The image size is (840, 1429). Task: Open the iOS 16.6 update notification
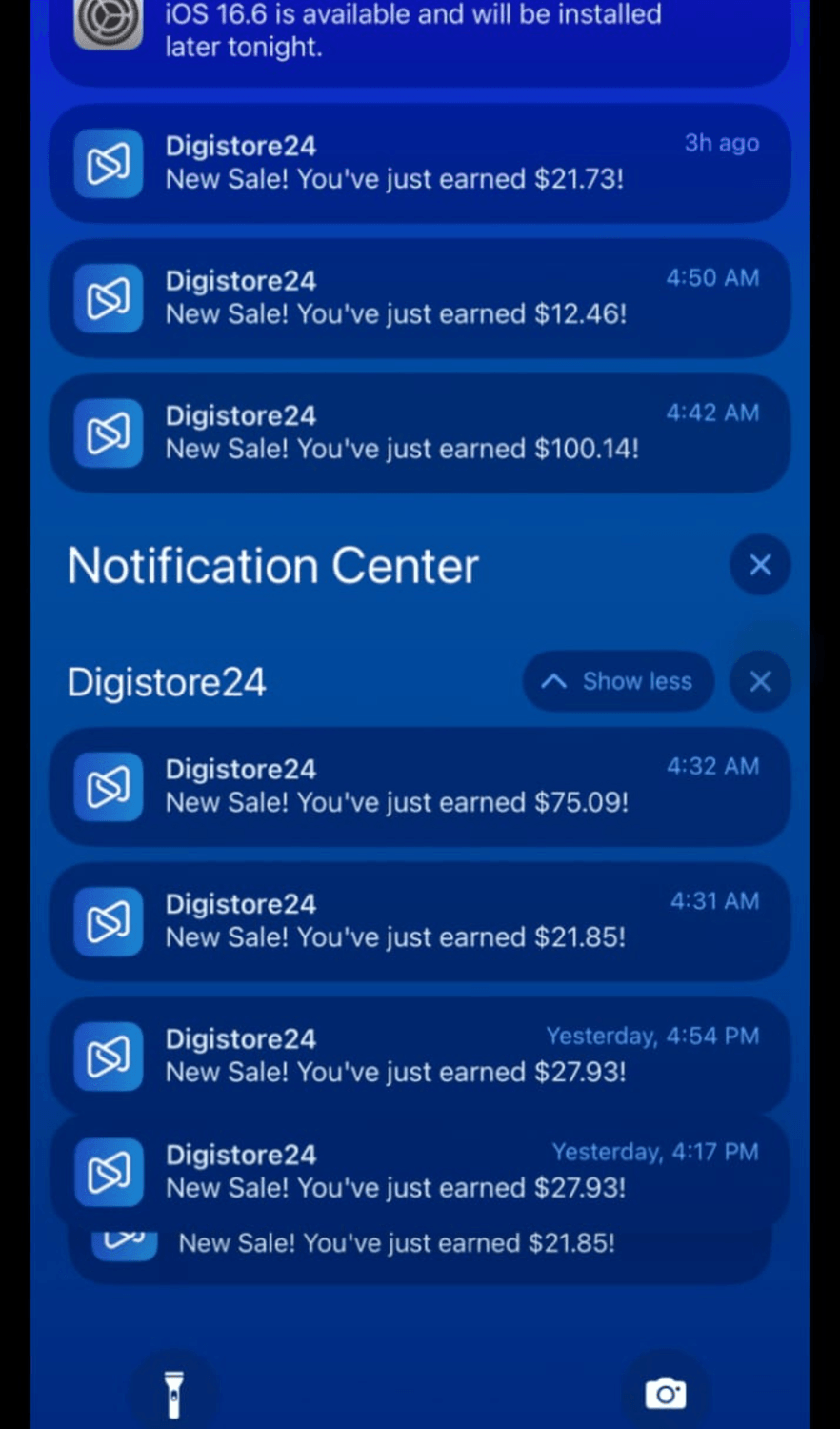[419, 33]
